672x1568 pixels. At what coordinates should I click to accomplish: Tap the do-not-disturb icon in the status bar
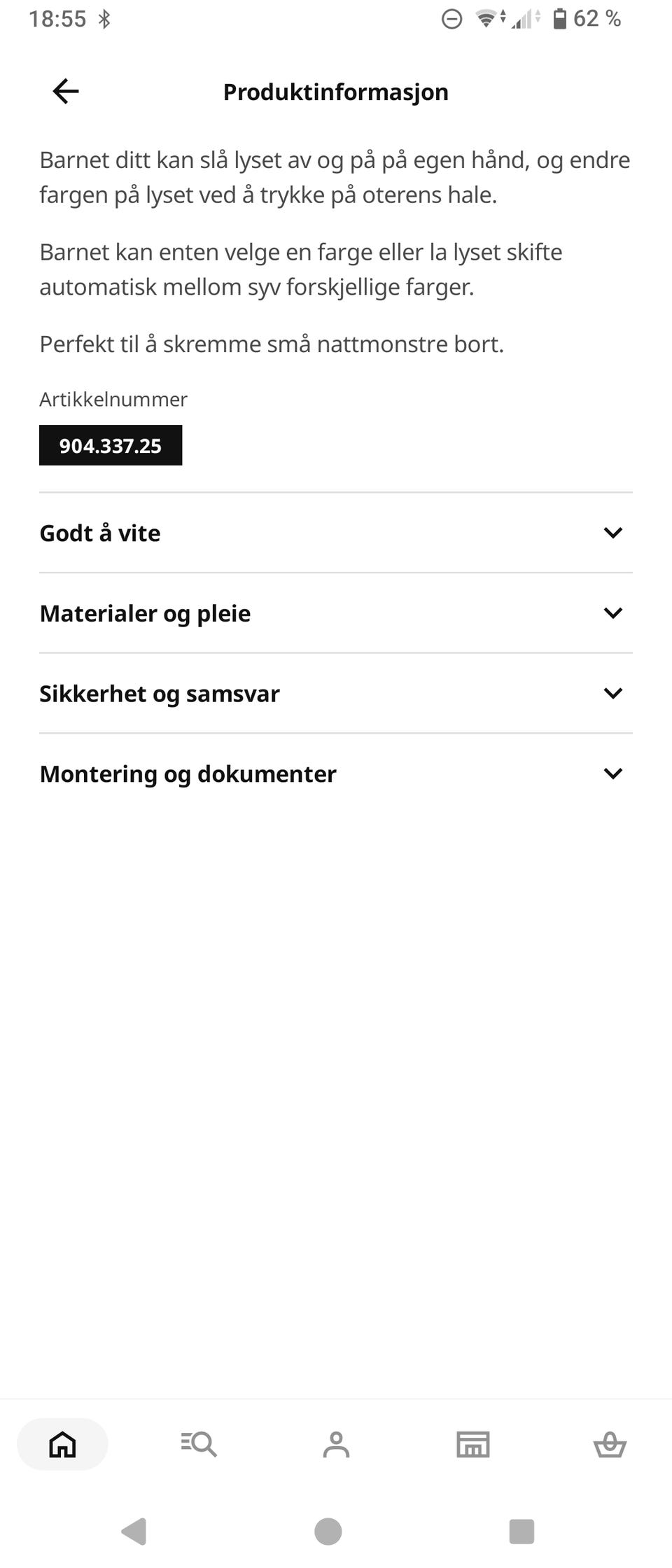tap(451, 19)
